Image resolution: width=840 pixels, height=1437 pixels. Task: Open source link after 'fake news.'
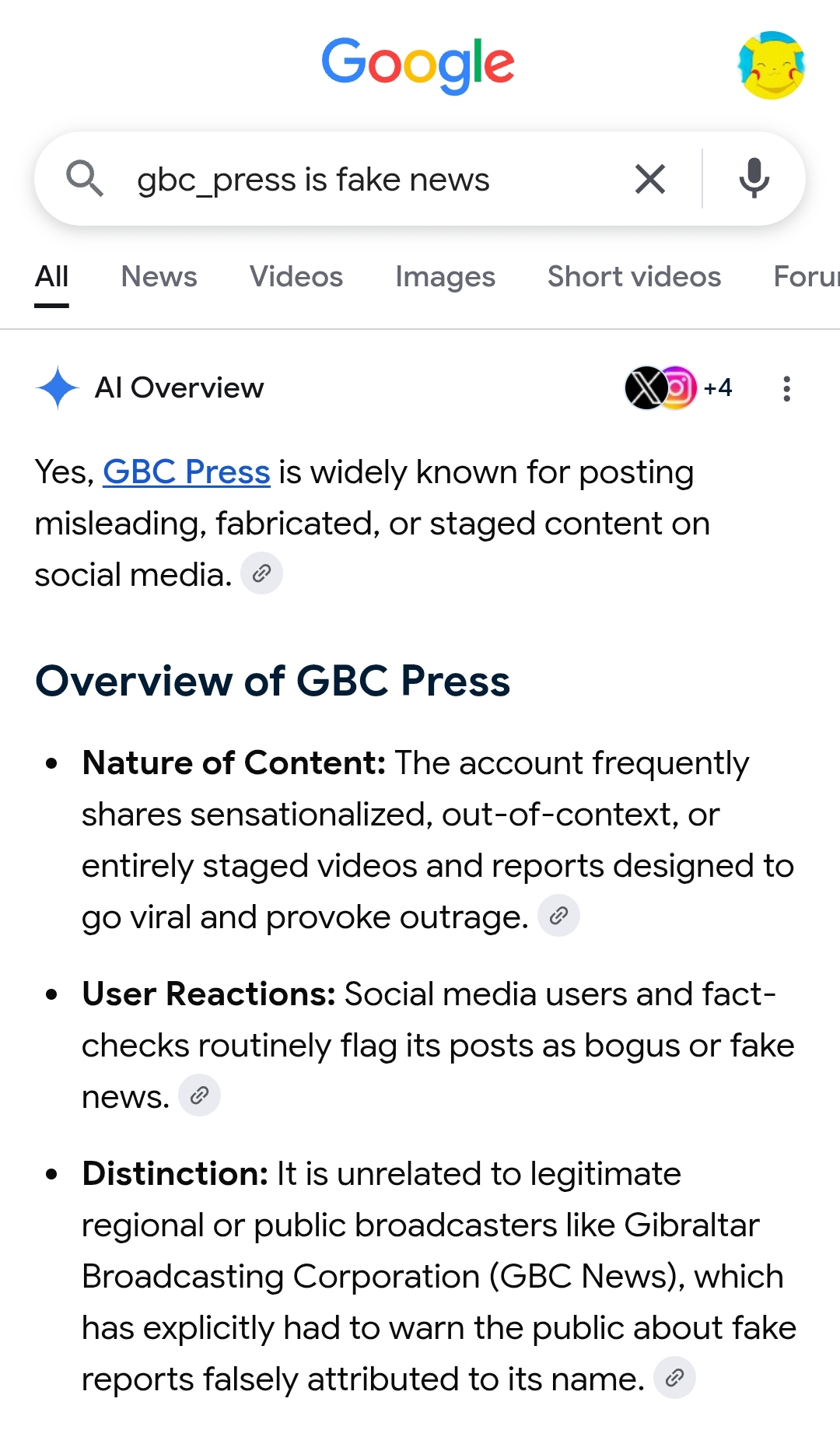coord(199,1095)
